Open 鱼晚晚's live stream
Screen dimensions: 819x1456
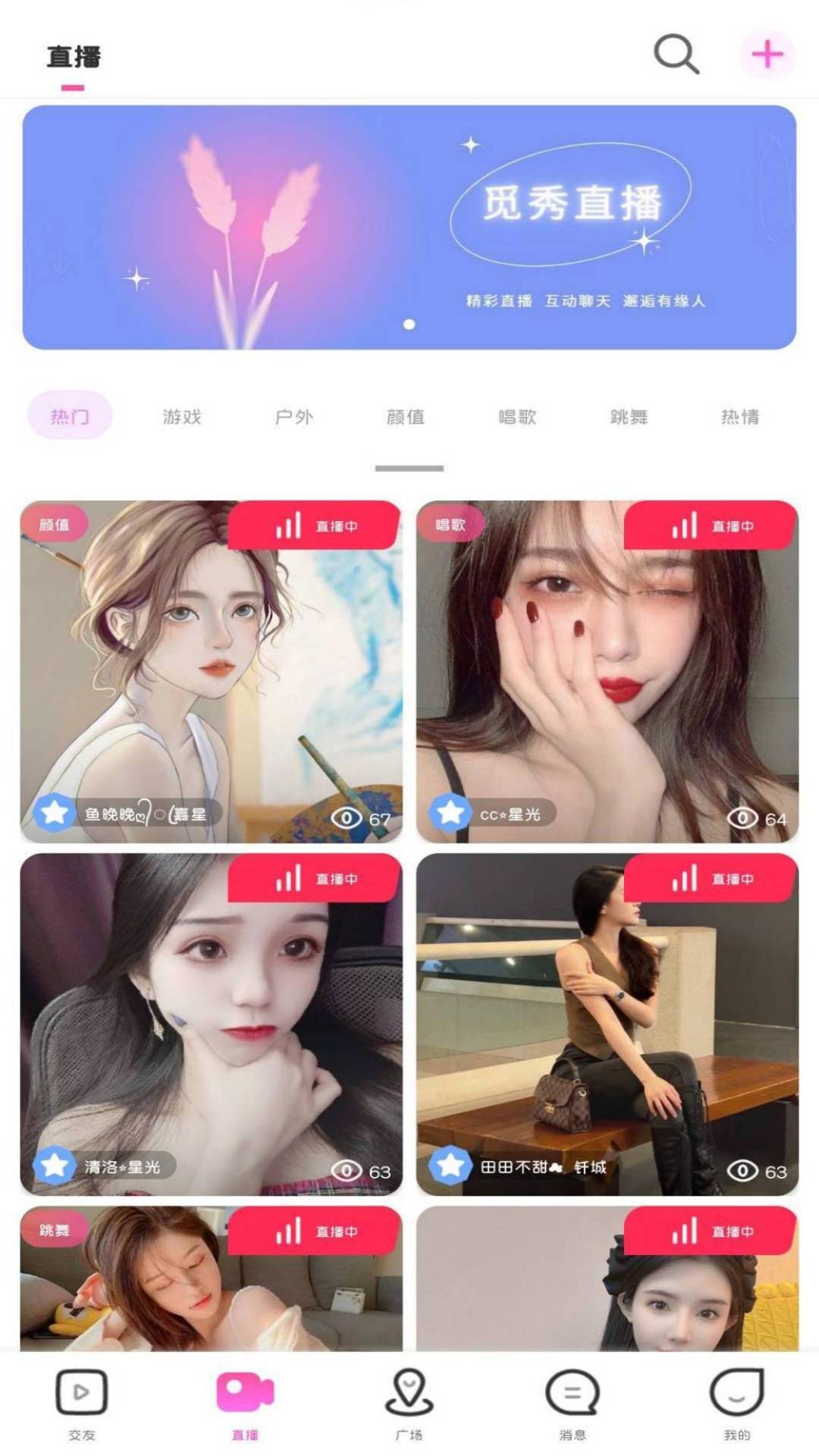pyautogui.click(x=211, y=671)
